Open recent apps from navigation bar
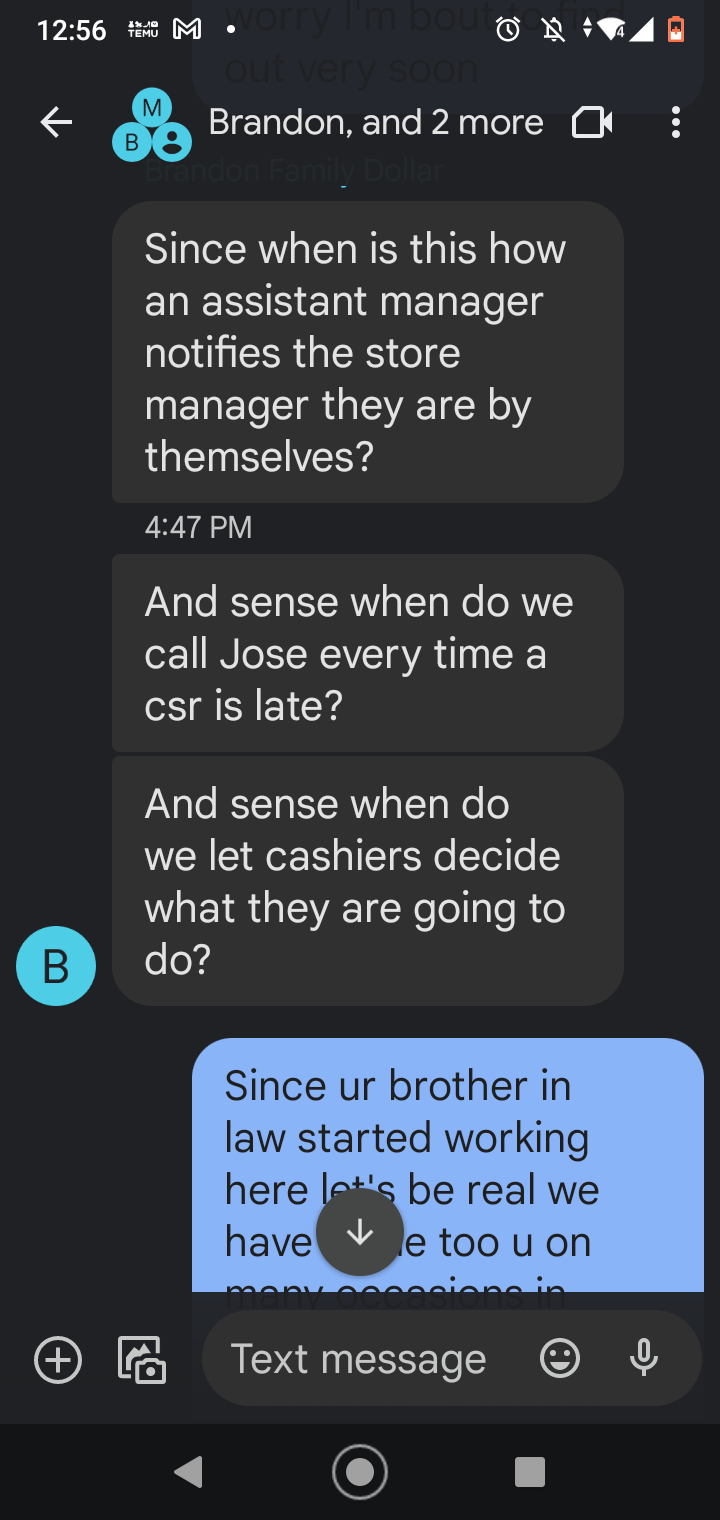720x1520 pixels. tap(529, 1472)
